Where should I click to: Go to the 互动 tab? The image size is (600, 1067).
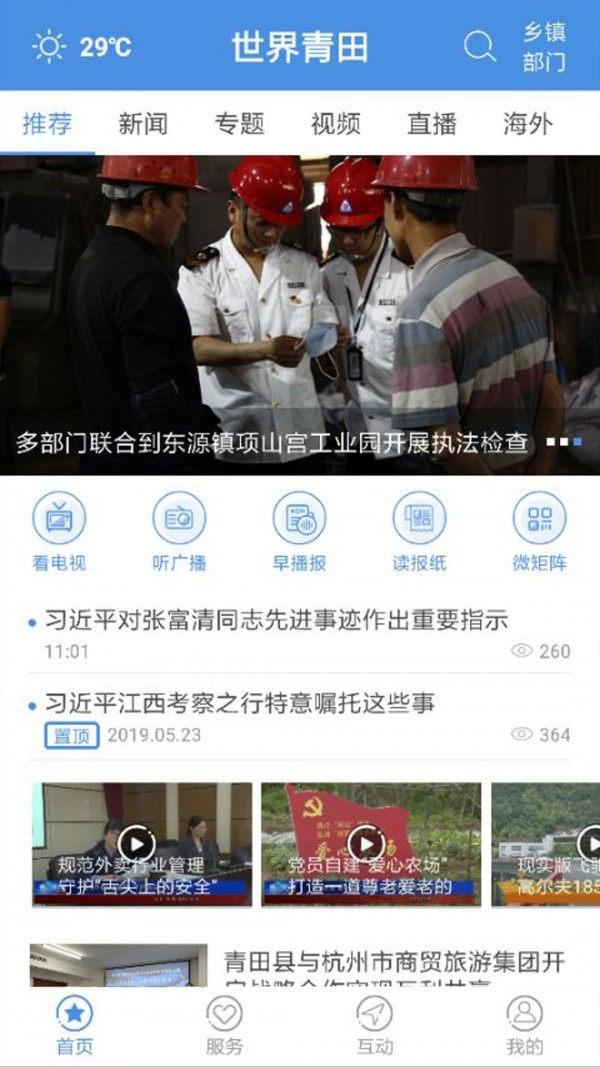click(x=374, y=1025)
